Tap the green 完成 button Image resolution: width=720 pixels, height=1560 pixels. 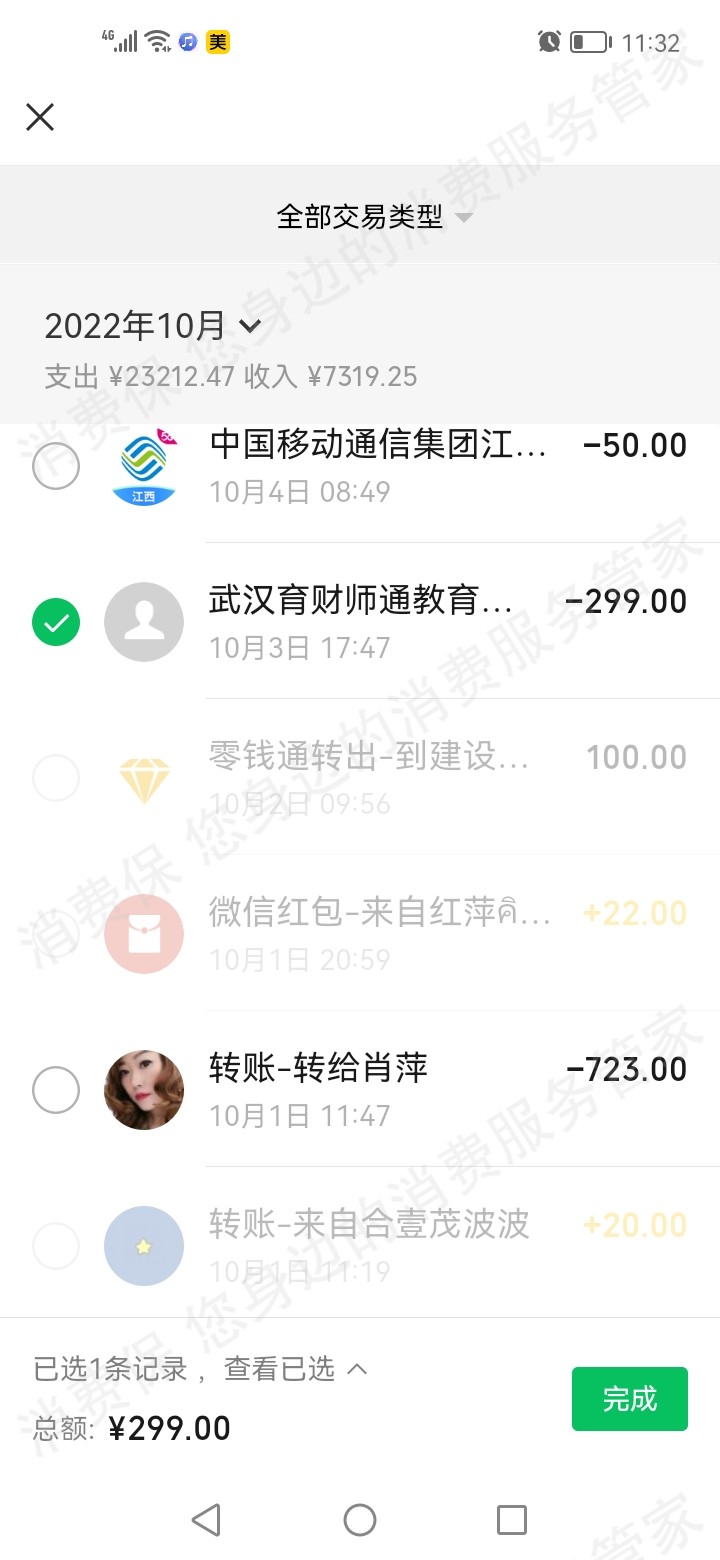pos(629,1398)
